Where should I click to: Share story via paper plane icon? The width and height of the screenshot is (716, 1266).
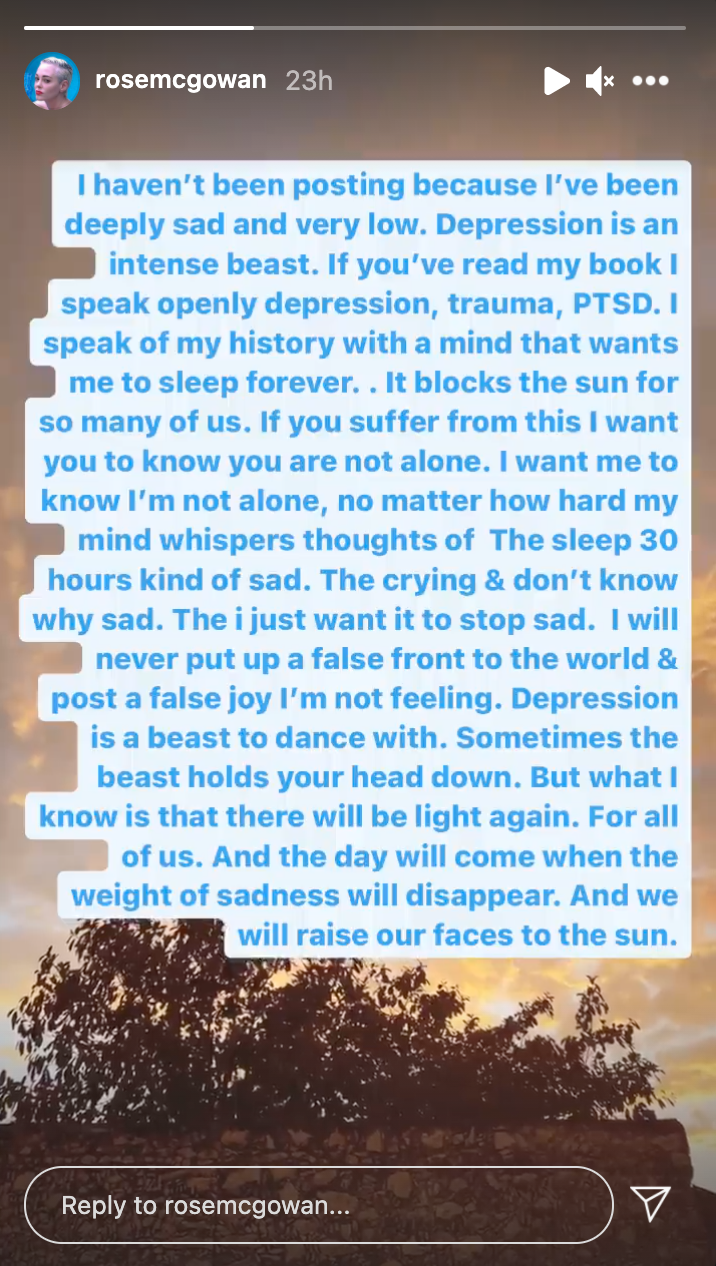[651, 1204]
